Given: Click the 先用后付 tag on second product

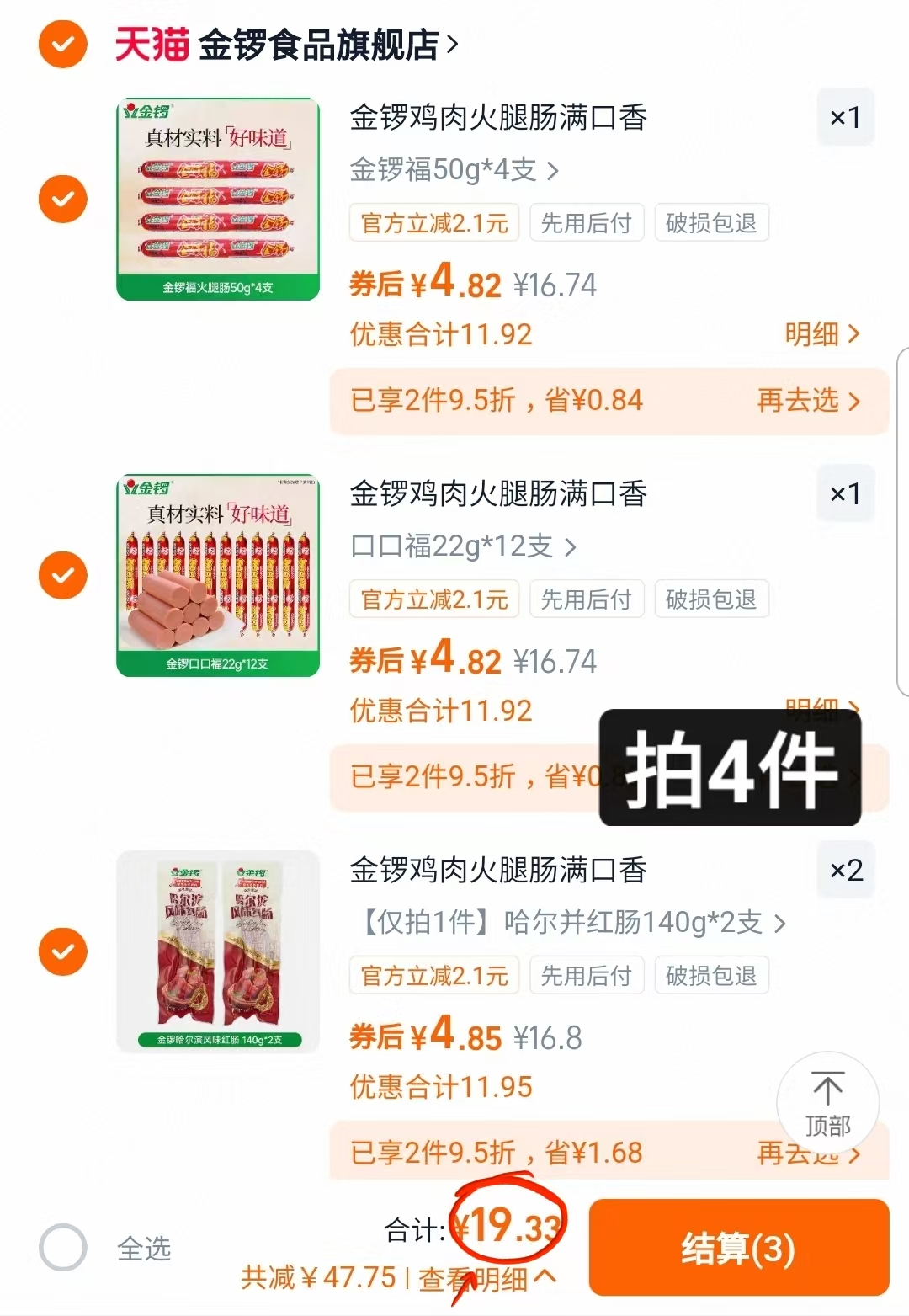Looking at the screenshot, I should point(587,599).
